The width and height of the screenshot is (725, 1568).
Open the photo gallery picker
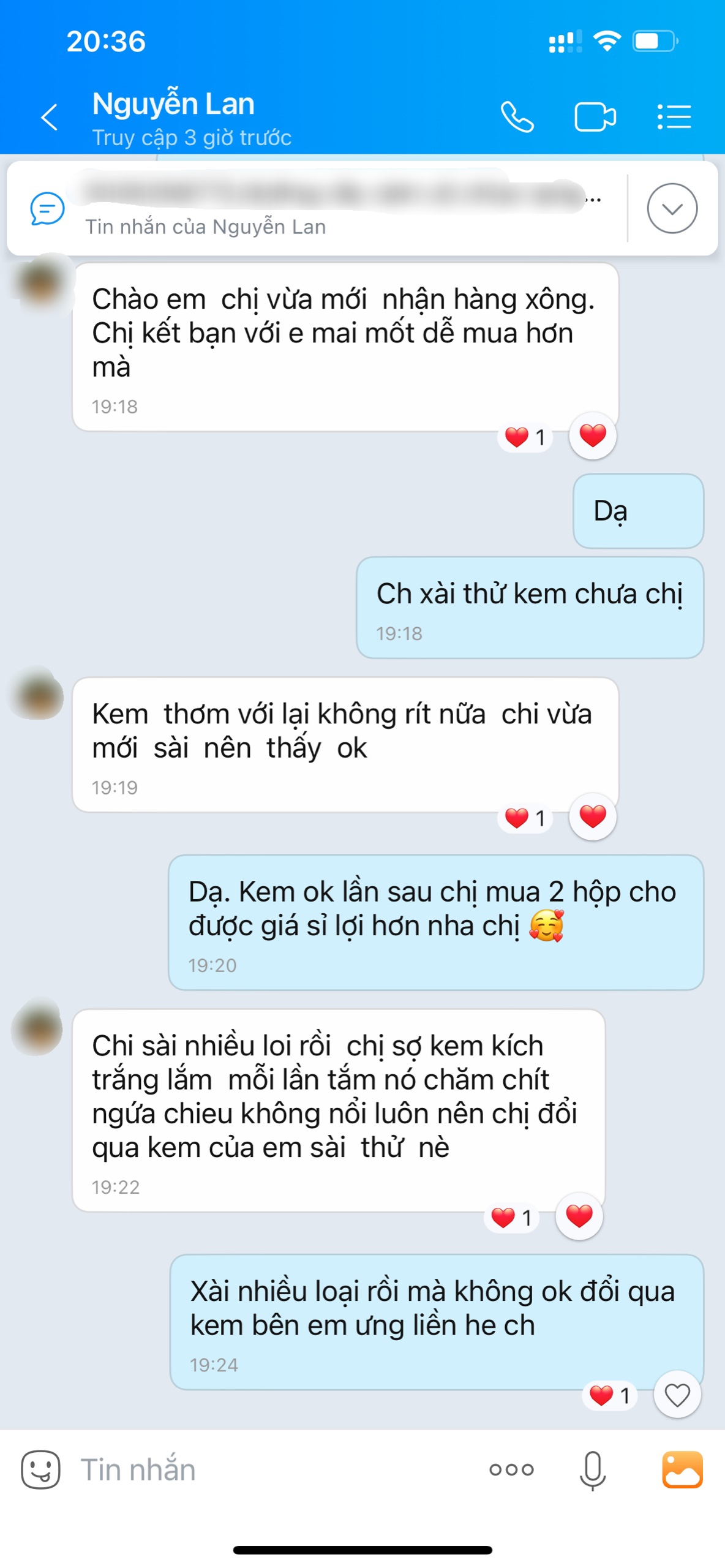(682, 1470)
